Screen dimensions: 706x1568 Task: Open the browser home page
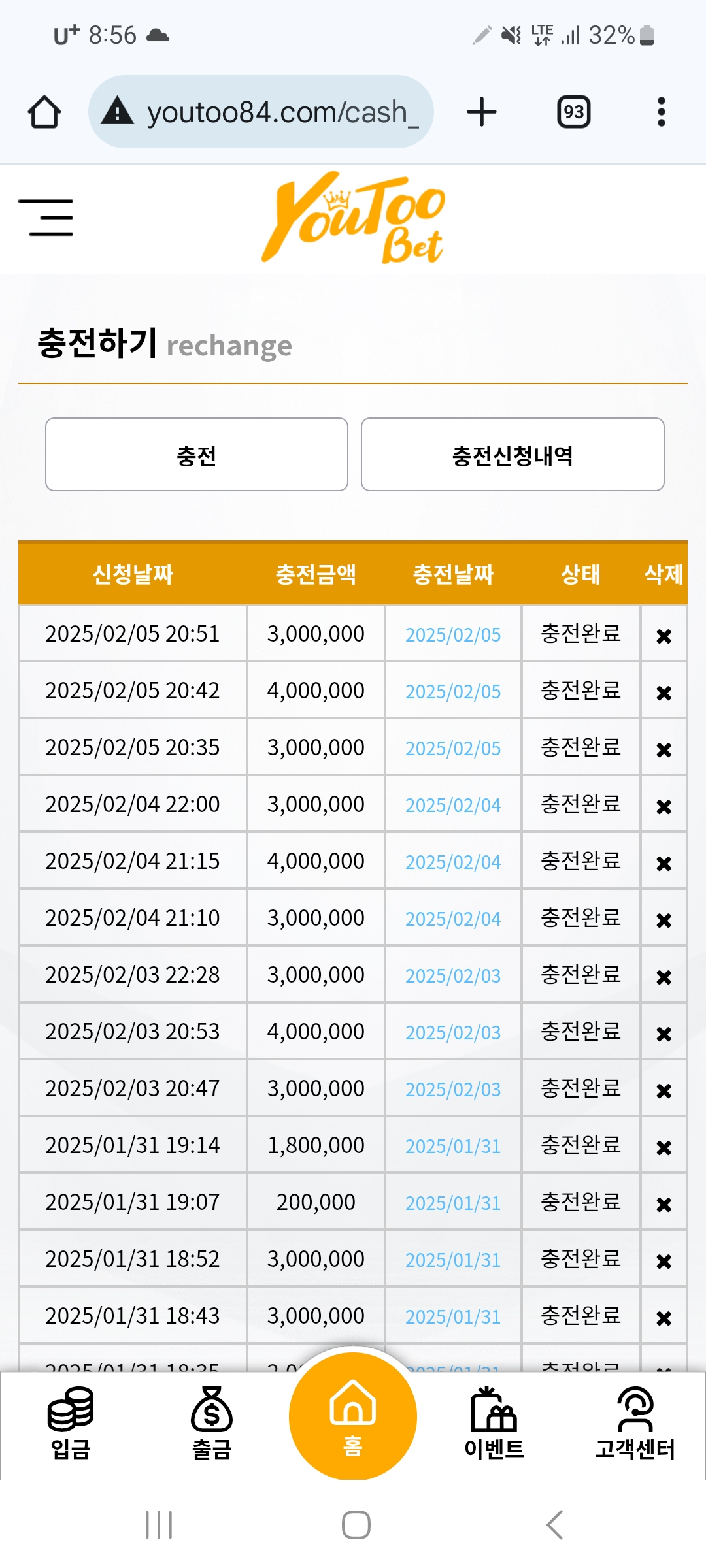[44, 112]
